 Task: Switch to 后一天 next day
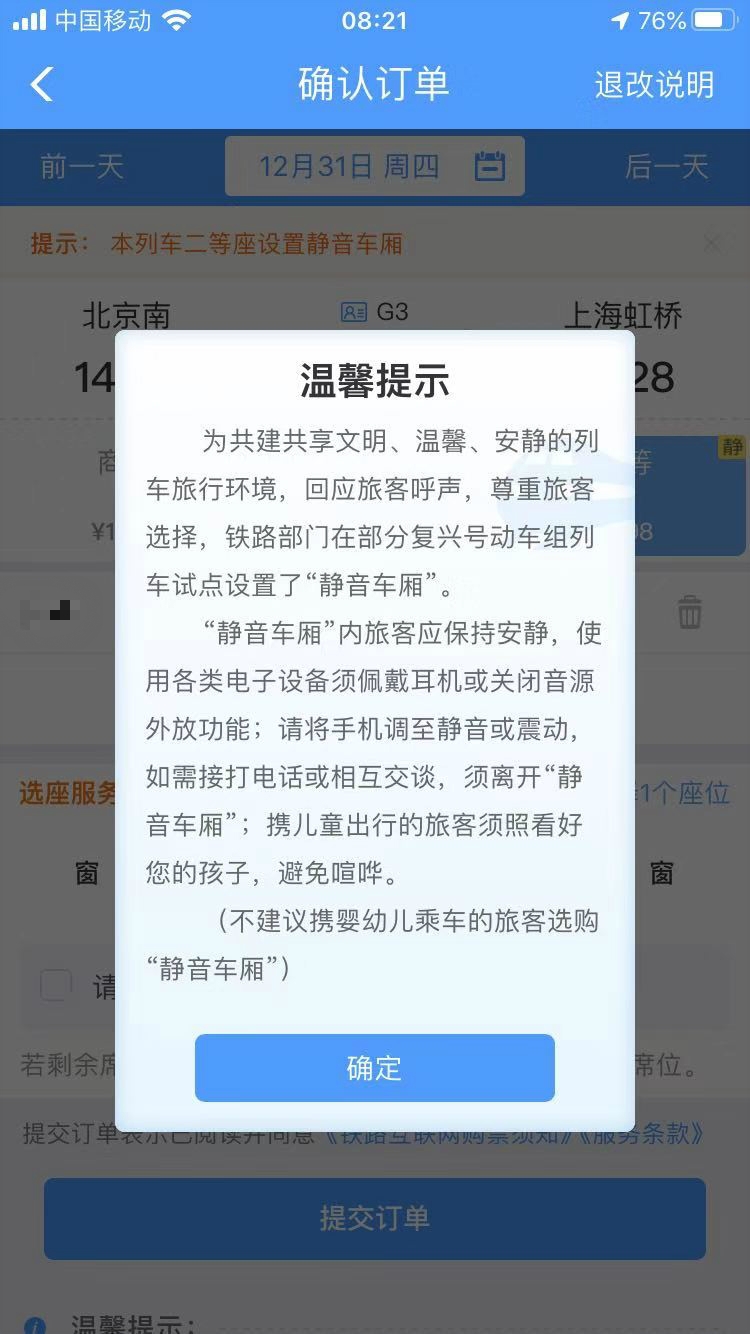coord(666,166)
